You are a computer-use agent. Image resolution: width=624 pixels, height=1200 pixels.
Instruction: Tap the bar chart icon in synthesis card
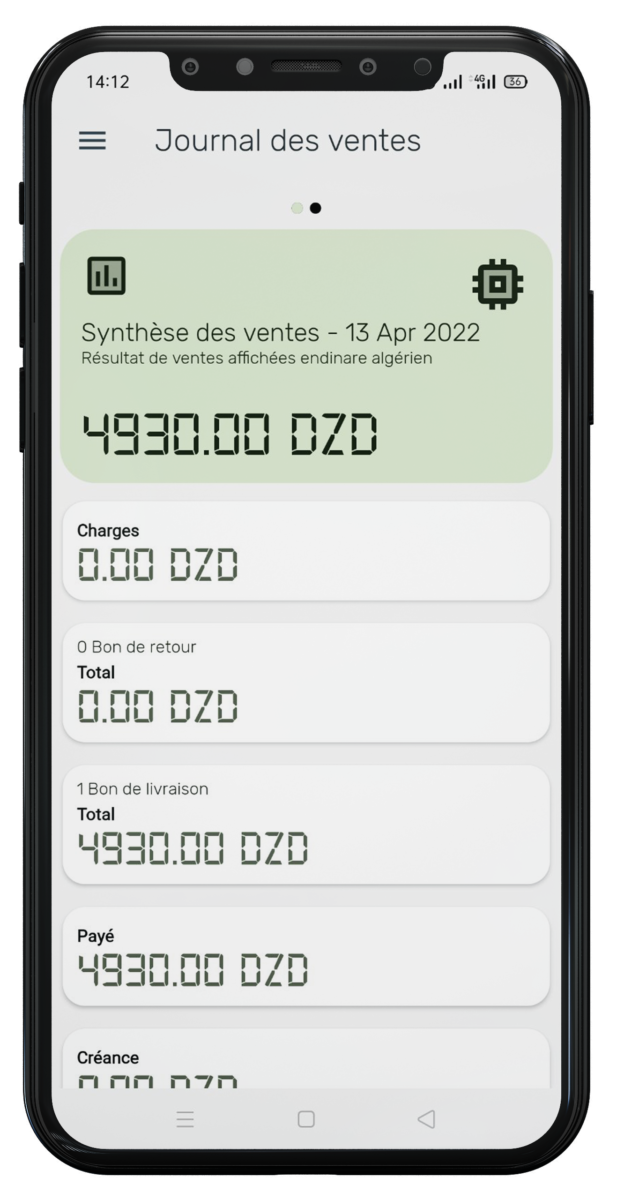106,276
